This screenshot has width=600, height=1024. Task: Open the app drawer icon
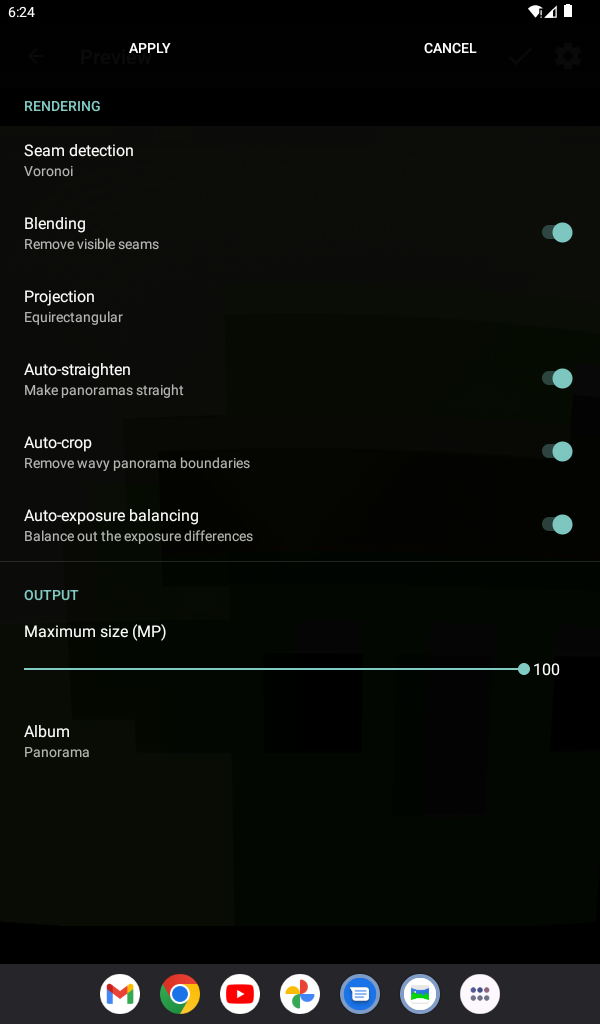(480, 994)
